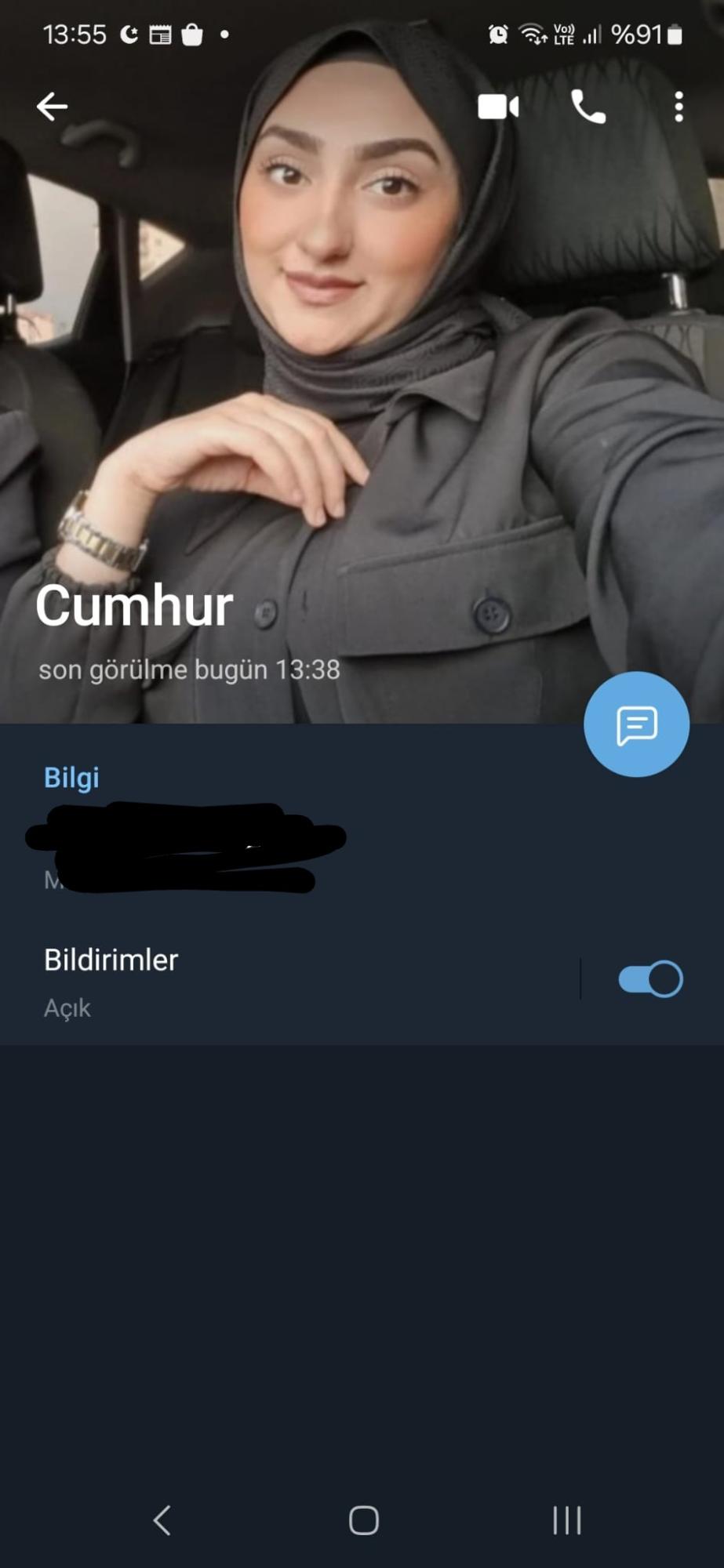Select the Bilgi section header

[71, 778]
